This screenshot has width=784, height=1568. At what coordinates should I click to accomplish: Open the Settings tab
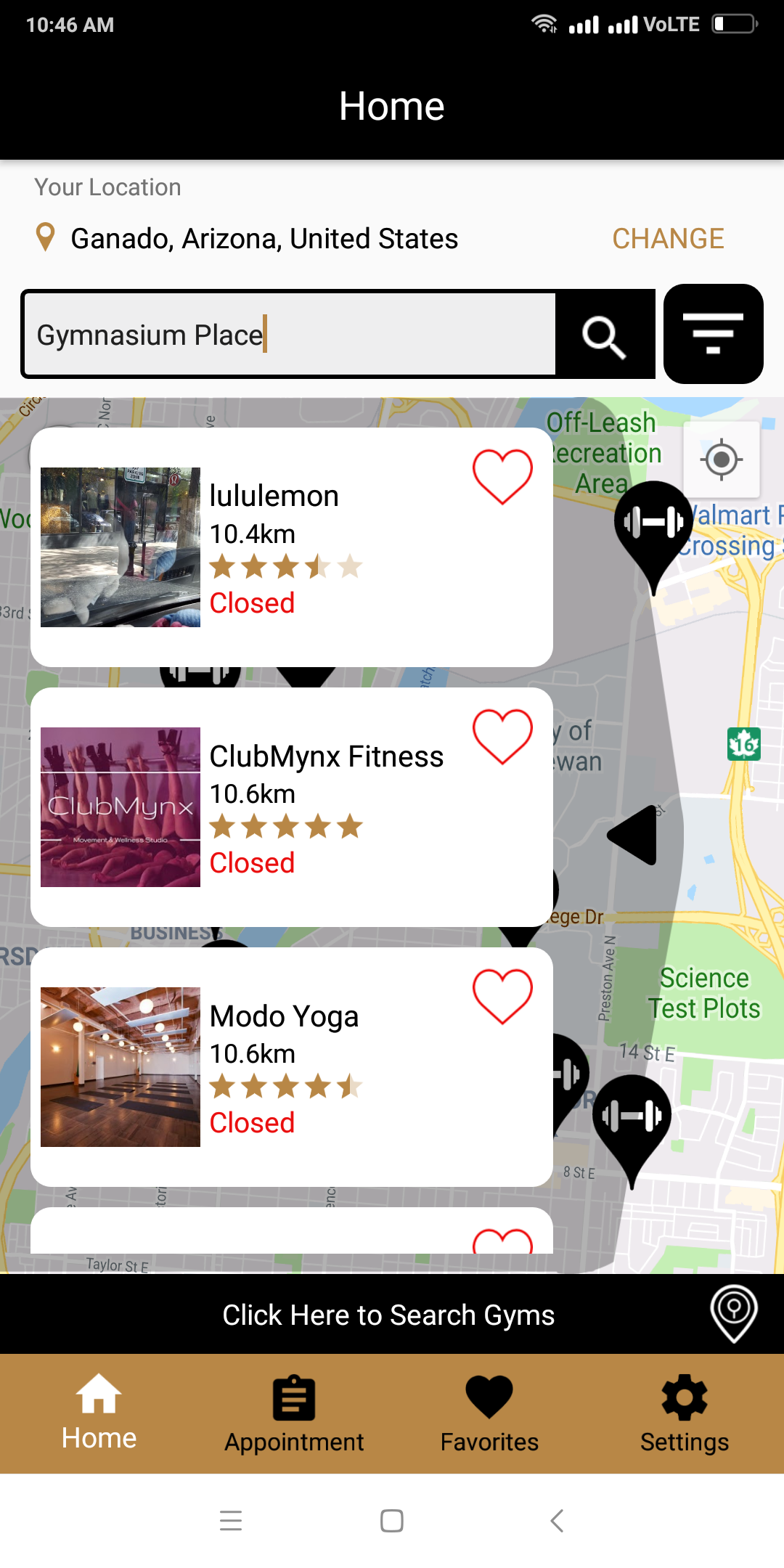685,1414
